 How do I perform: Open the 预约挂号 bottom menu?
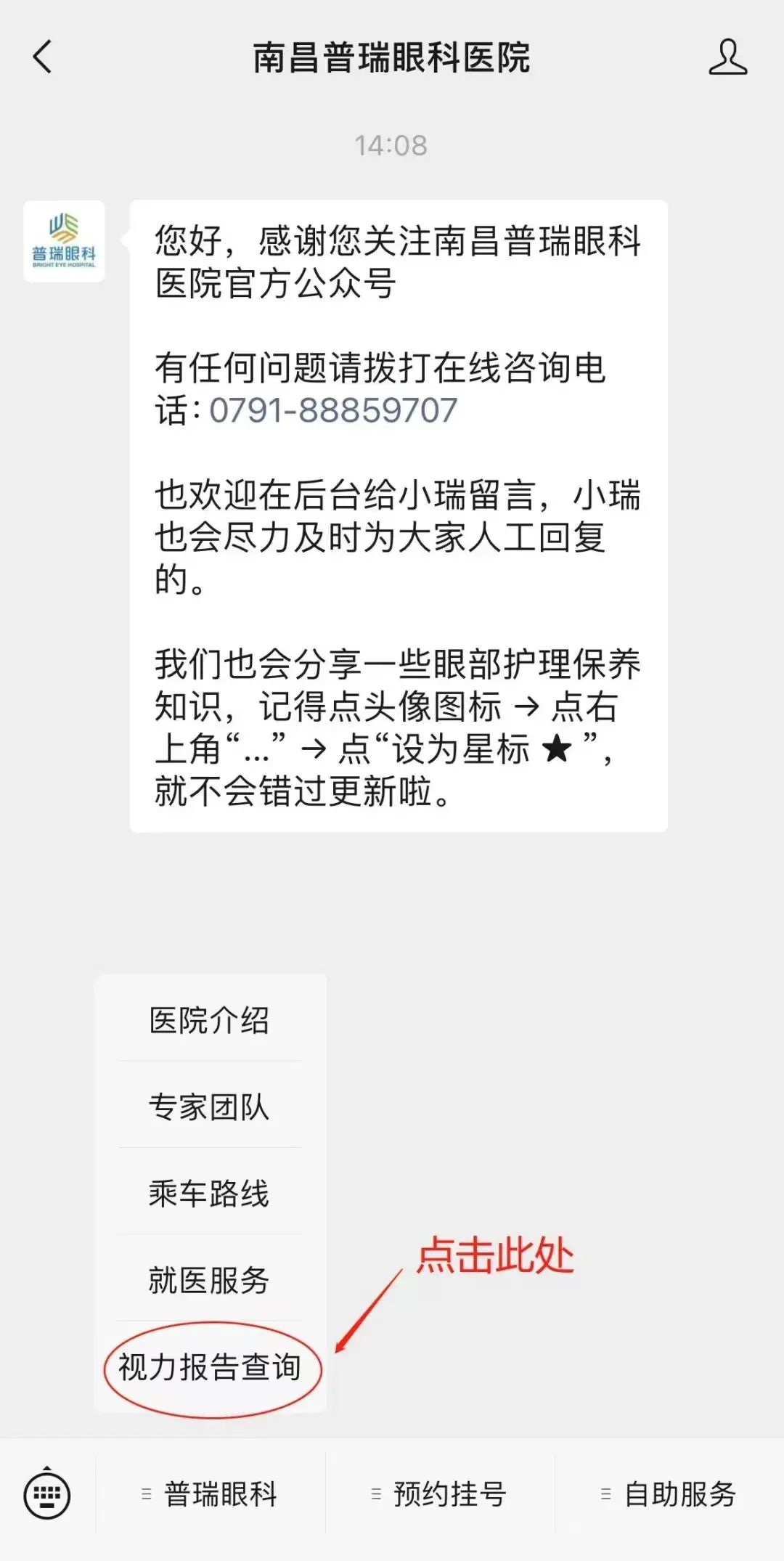point(440,1494)
